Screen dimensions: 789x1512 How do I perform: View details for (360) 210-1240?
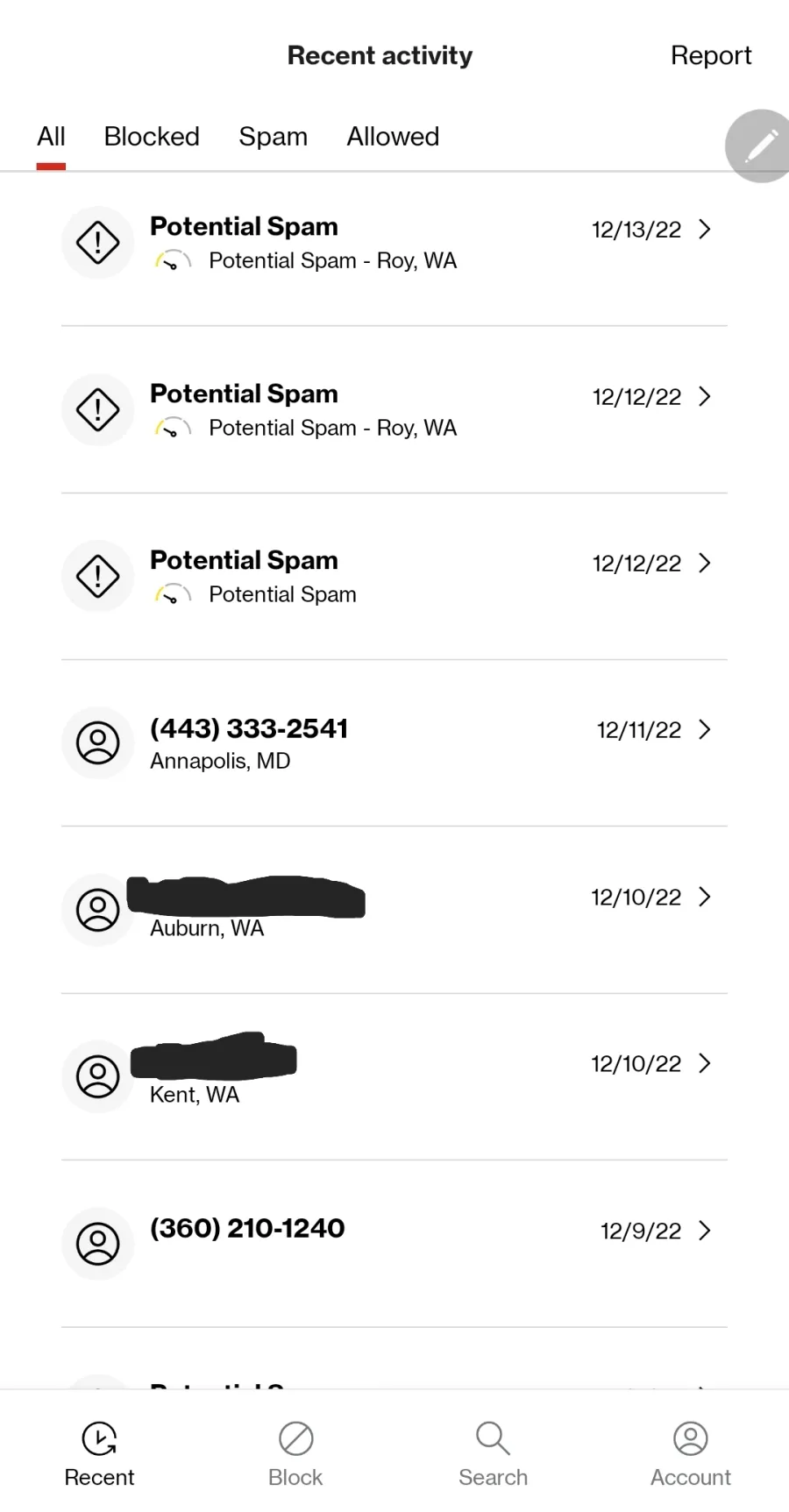pos(394,1243)
